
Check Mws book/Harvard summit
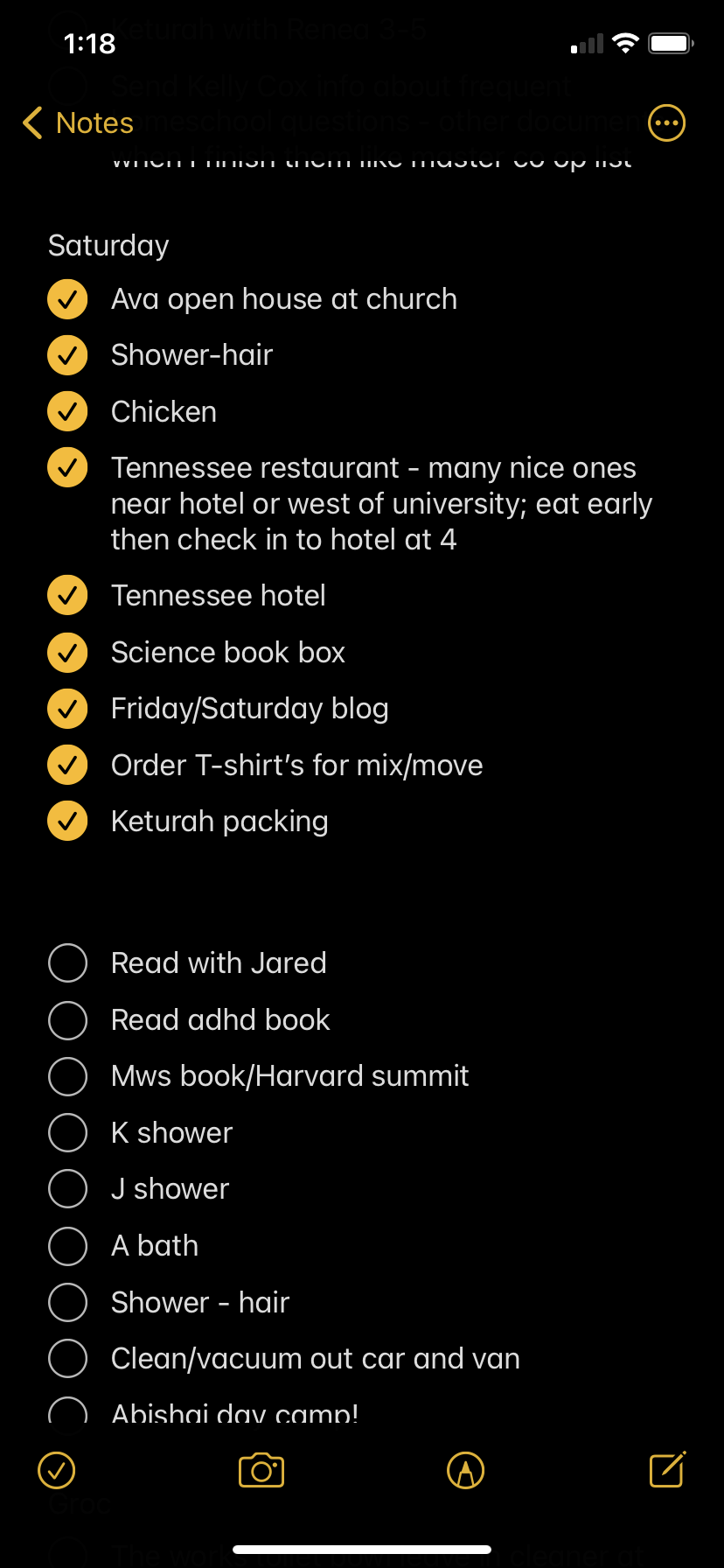point(67,1076)
